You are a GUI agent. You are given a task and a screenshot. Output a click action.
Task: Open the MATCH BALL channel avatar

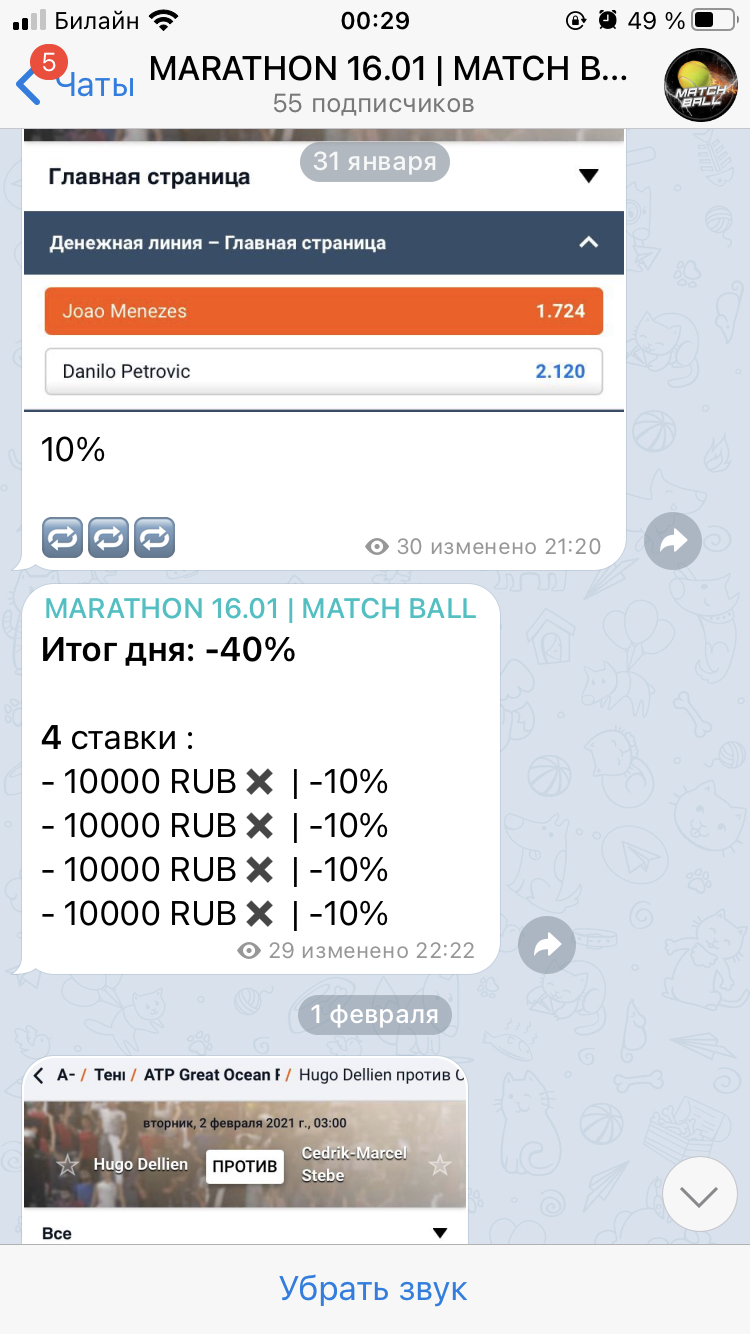tap(701, 85)
